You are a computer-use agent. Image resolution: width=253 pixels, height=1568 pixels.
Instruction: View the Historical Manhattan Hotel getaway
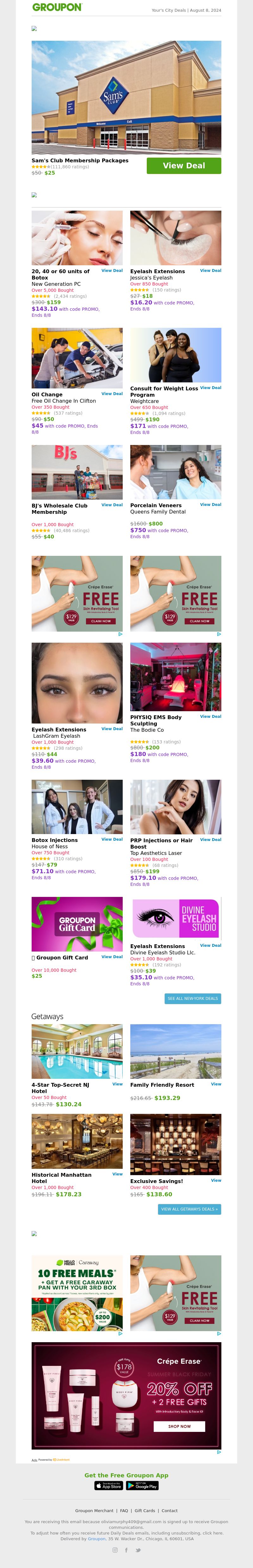pos(117,1174)
